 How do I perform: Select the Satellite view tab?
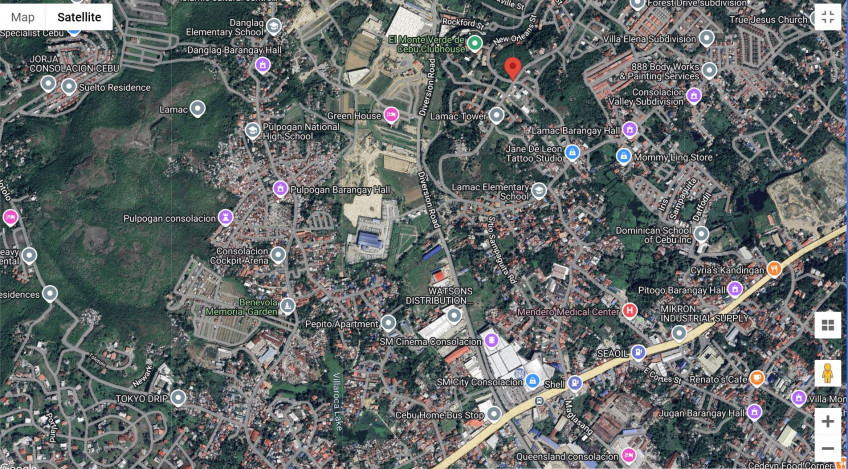(78, 17)
